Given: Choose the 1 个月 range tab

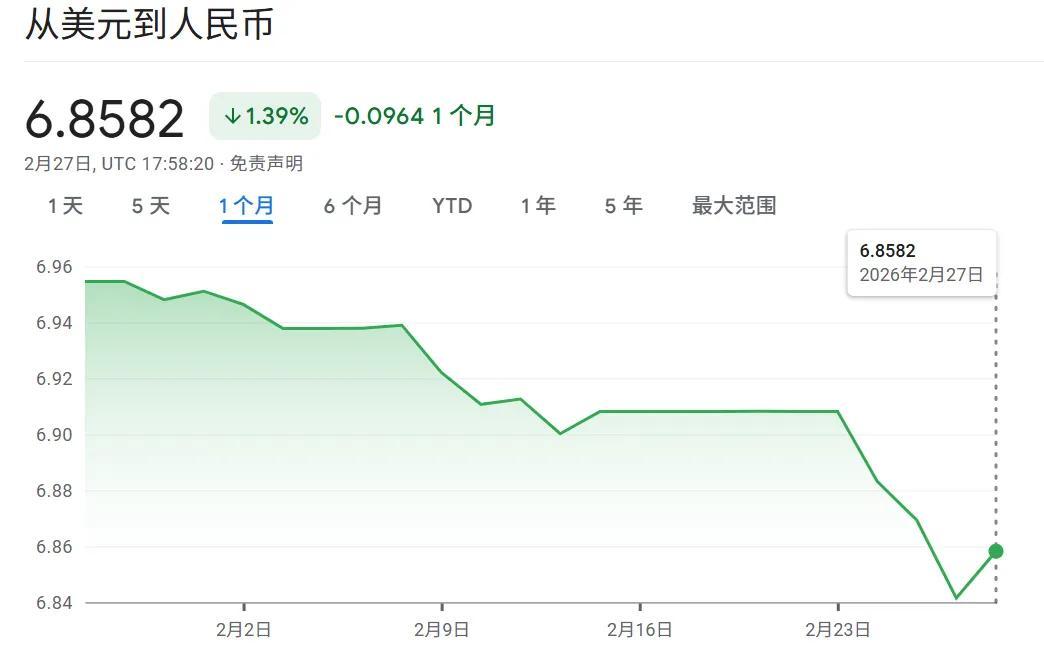Looking at the screenshot, I should coord(246,206).
